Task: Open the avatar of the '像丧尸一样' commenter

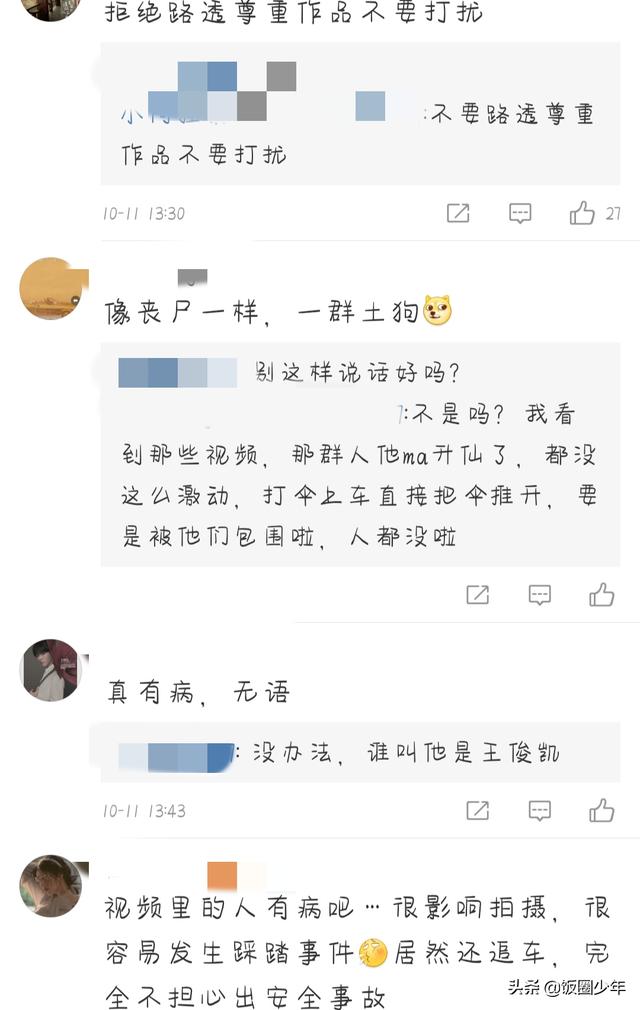Action: click(x=51, y=288)
